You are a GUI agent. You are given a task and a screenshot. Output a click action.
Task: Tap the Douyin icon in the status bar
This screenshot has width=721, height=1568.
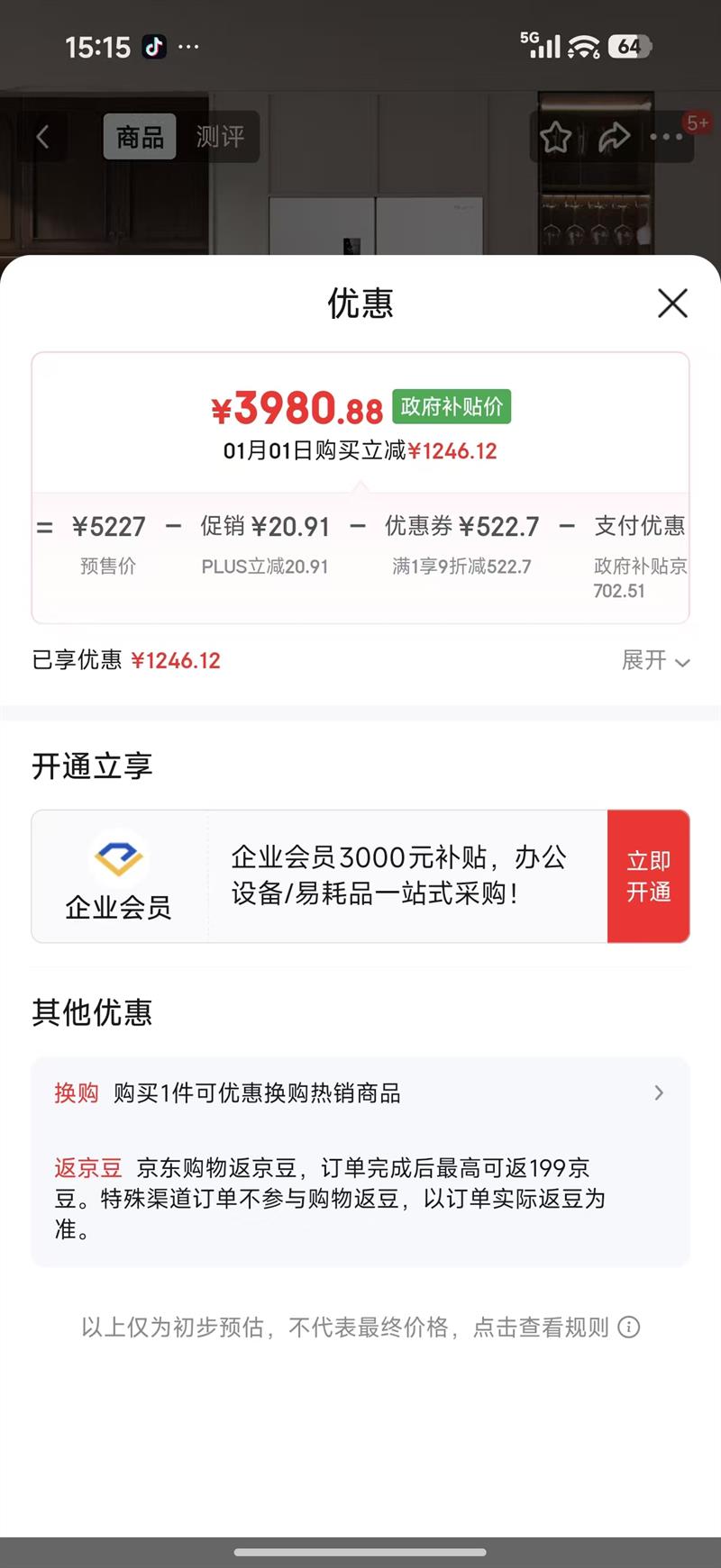[154, 46]
